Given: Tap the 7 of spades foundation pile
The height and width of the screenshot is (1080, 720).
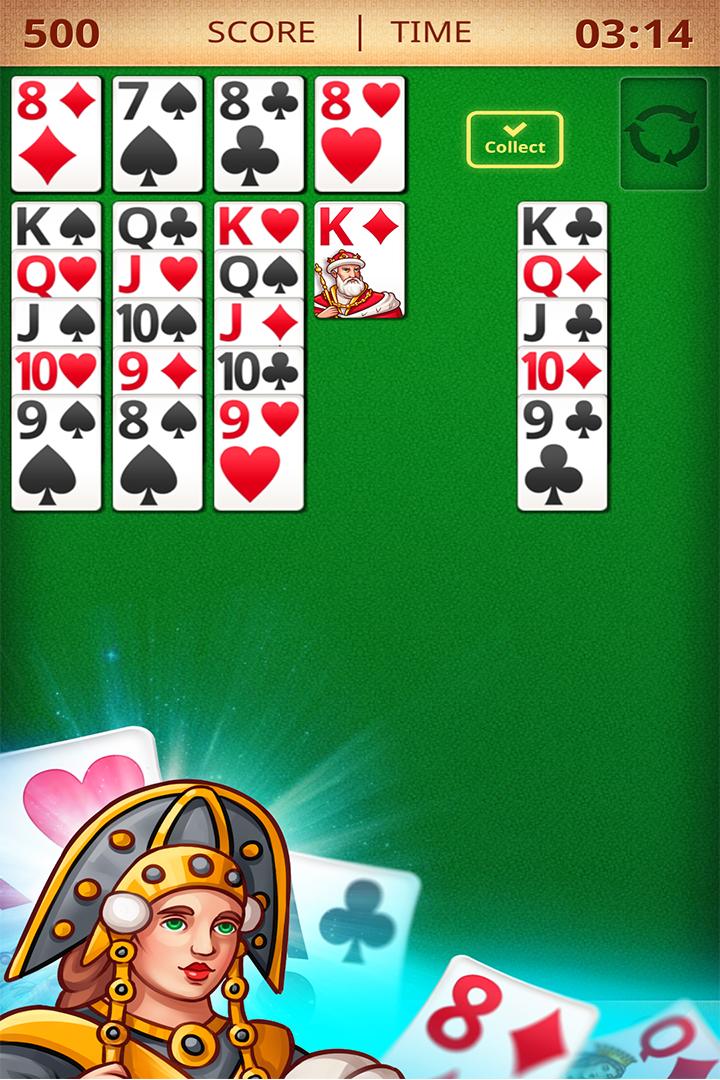Looking at the screenshot, I should tap(157, 134).
